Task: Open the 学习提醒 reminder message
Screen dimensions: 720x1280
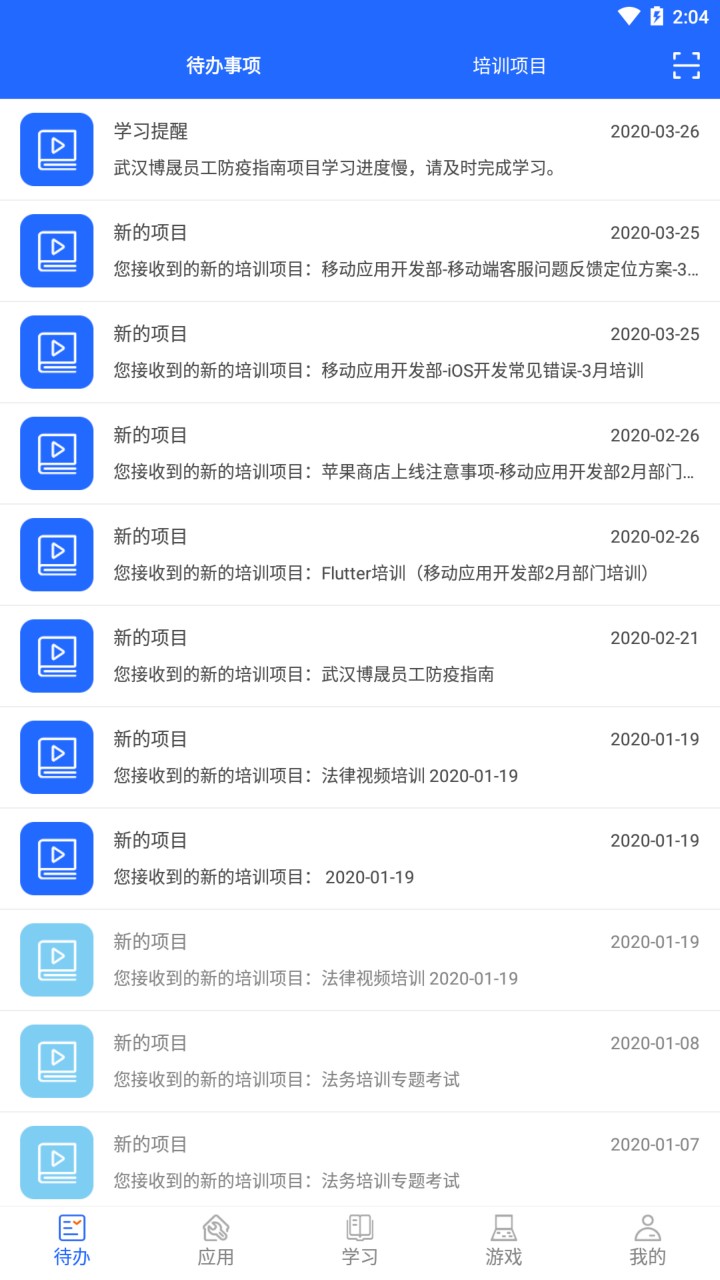Action: [360, 150]
